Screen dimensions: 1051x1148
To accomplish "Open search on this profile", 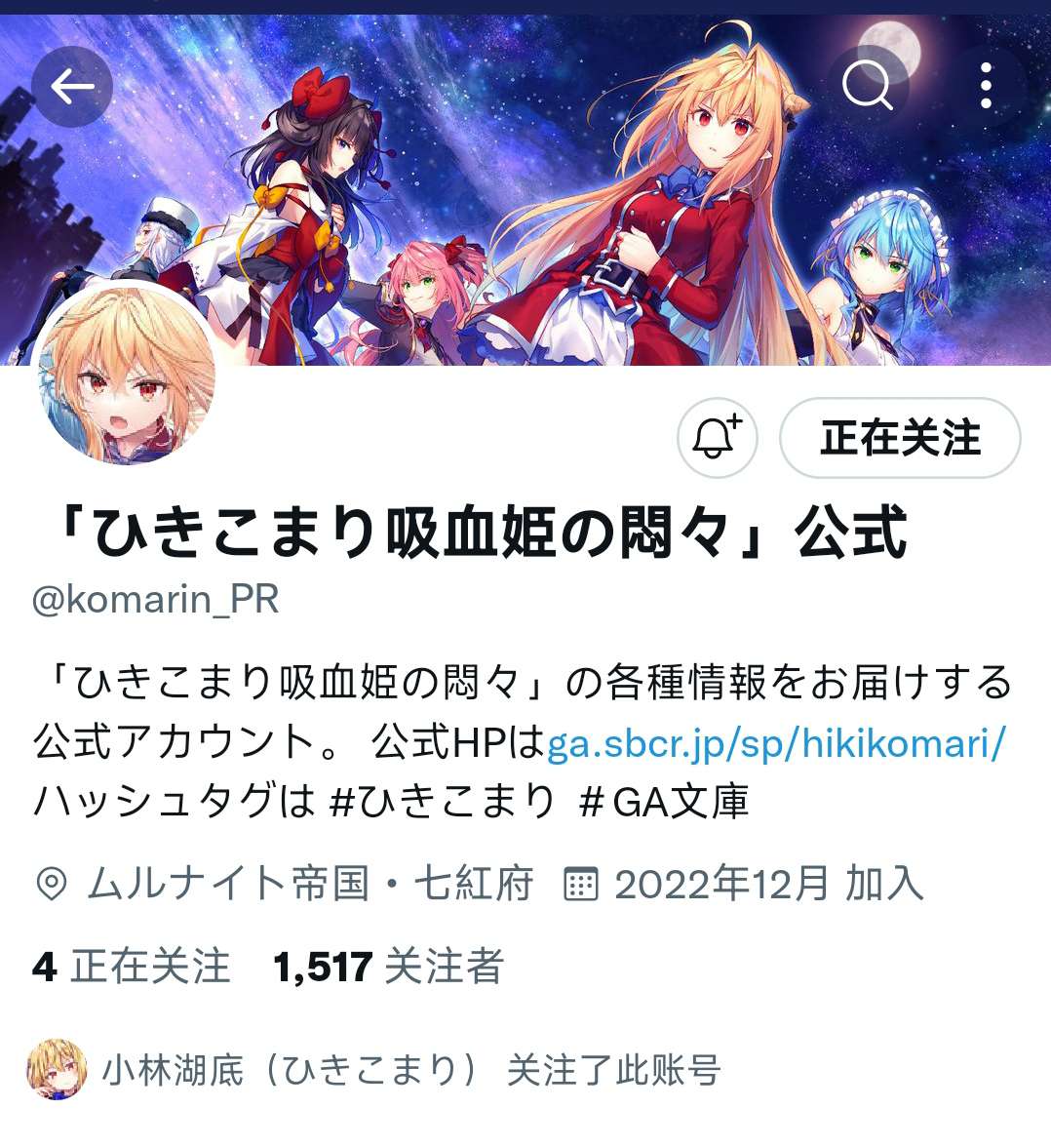I will click(x=867, y=88).
